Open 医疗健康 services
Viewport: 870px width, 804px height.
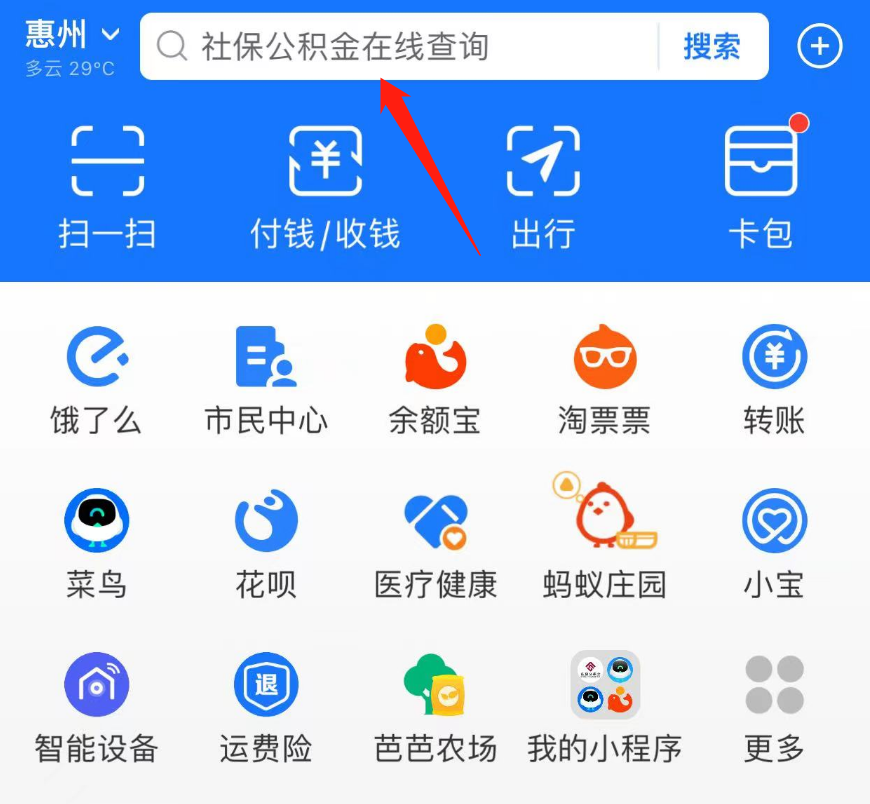click(x=435, y=541)
